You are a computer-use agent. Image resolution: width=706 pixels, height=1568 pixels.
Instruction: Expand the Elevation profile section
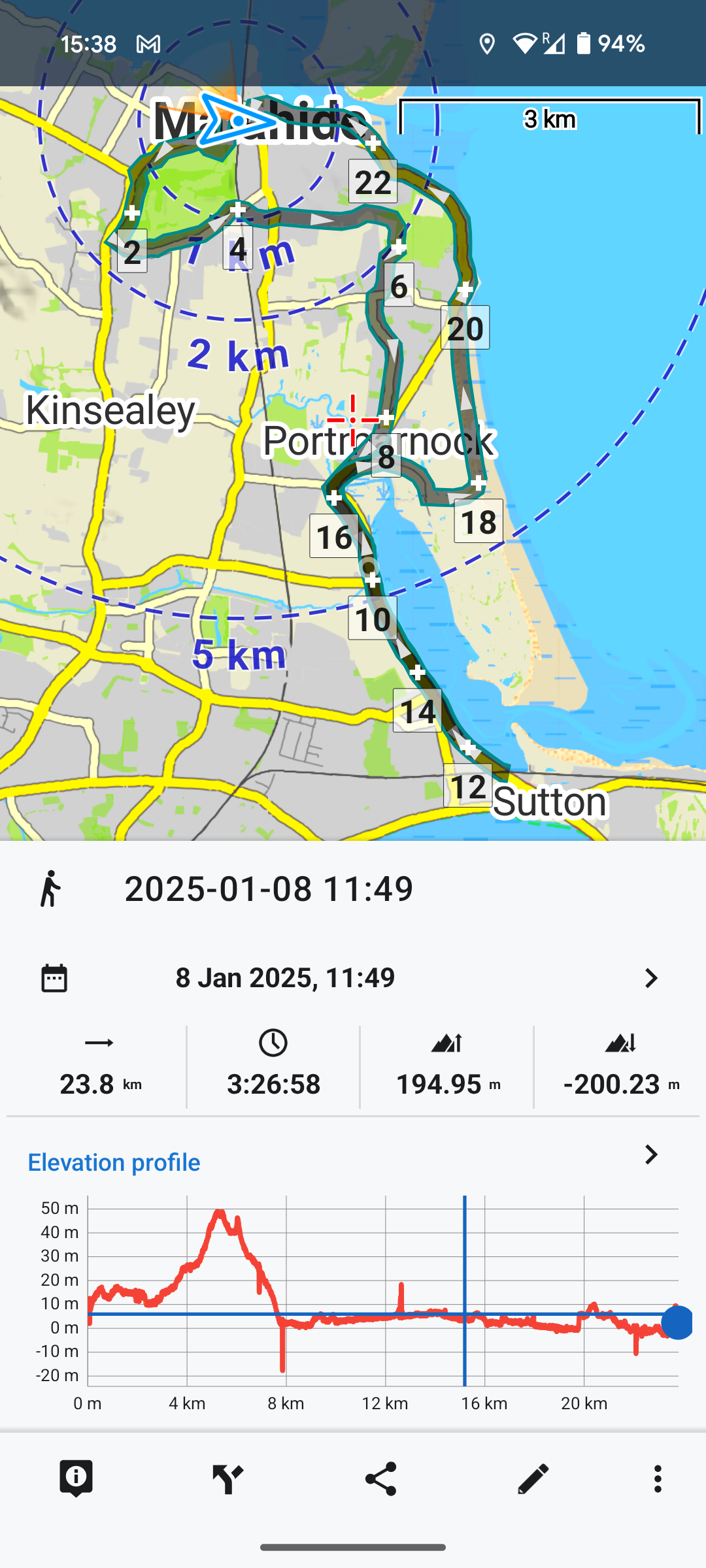pyautogui.click(x=650, y=1155)
